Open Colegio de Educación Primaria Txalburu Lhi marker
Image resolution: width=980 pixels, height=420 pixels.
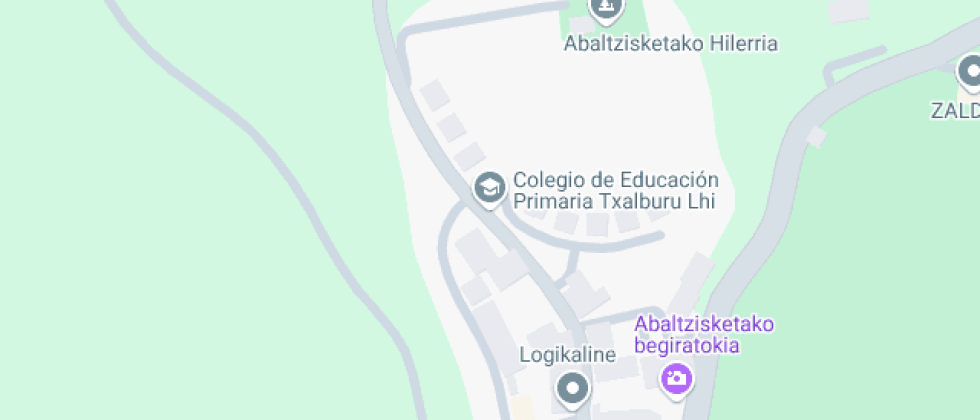[x=489, y=189]
